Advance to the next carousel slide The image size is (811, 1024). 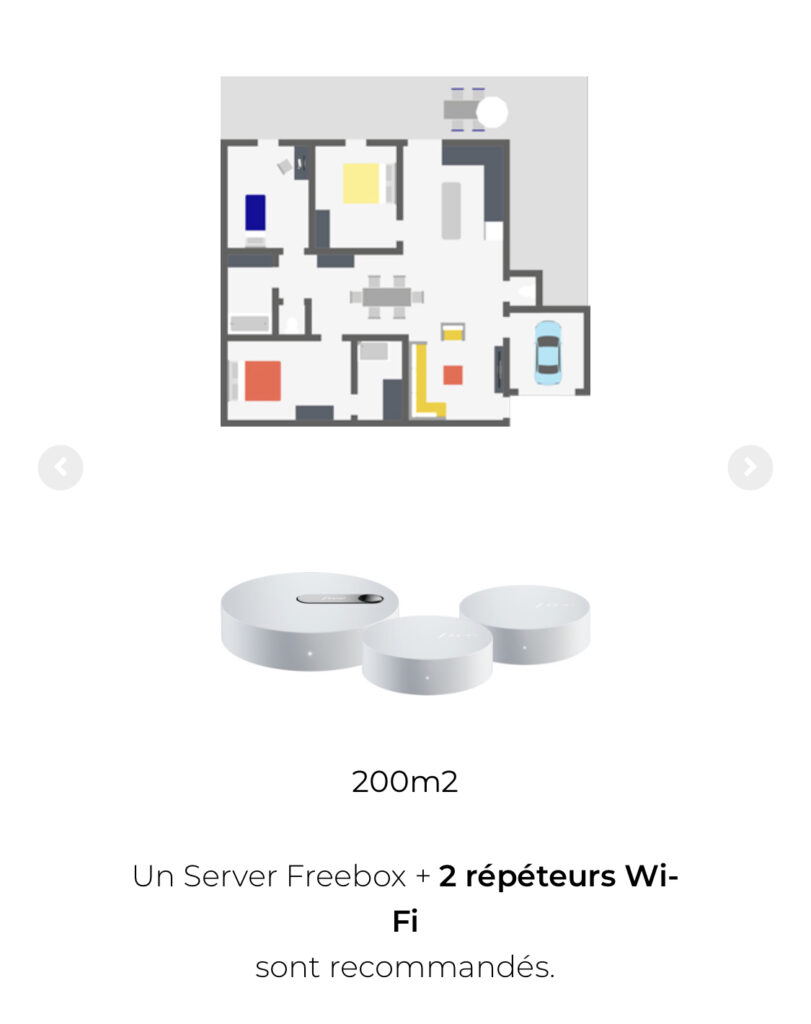pyautogui.click(x=750, y=467)
